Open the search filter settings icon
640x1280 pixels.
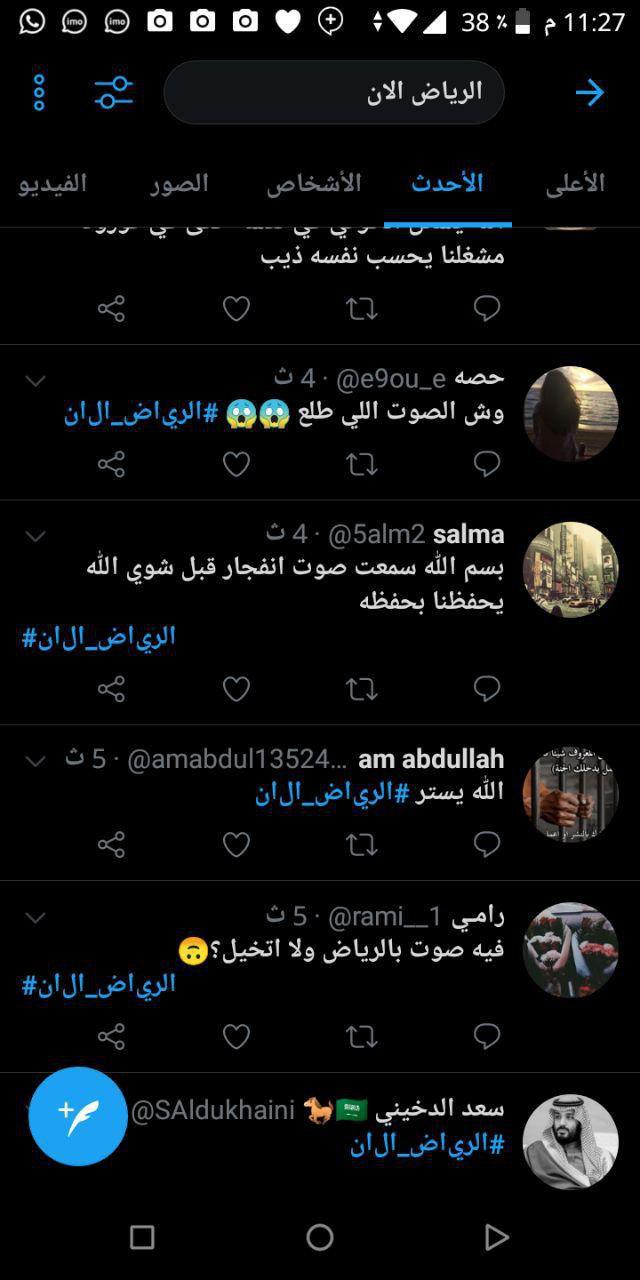click(113, 92)
